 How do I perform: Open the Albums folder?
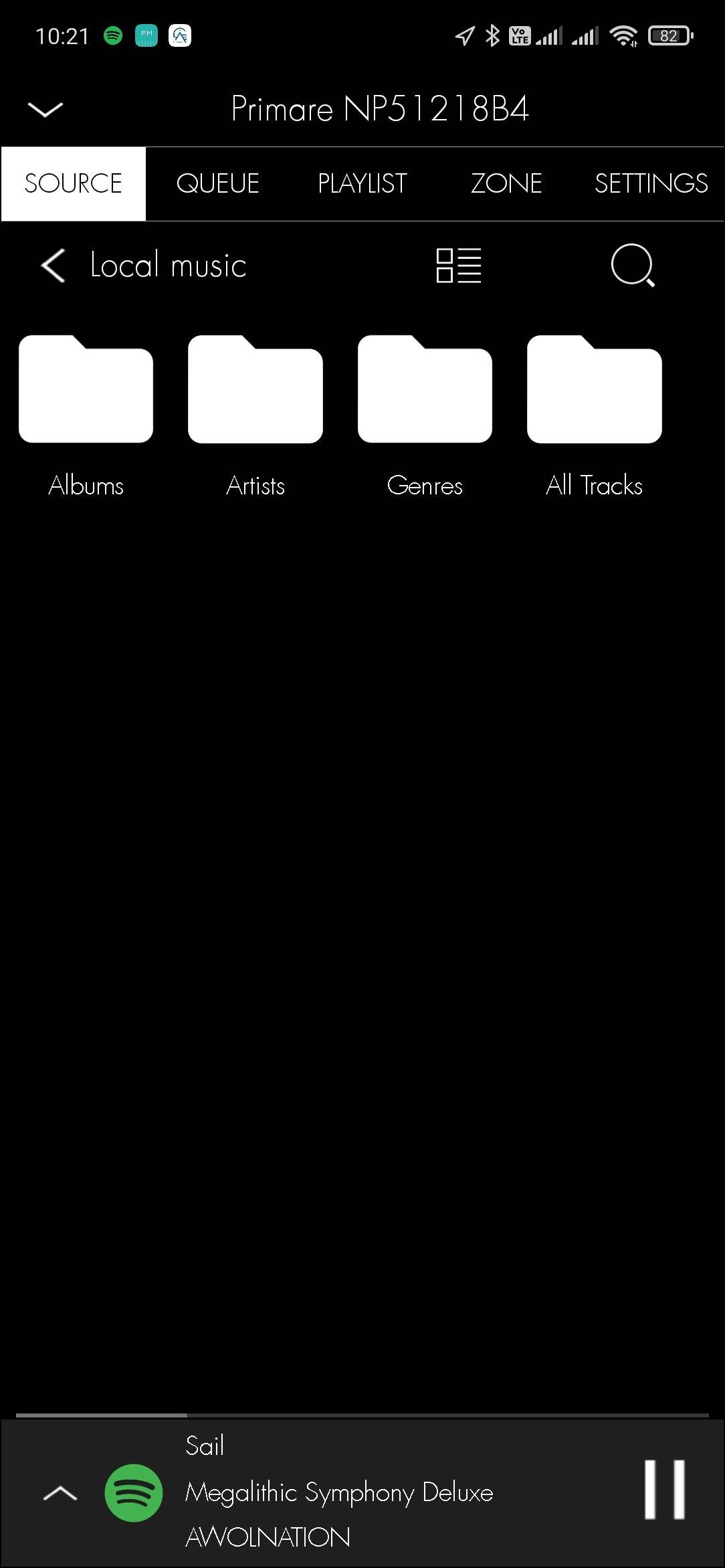(x=86, y=389)
